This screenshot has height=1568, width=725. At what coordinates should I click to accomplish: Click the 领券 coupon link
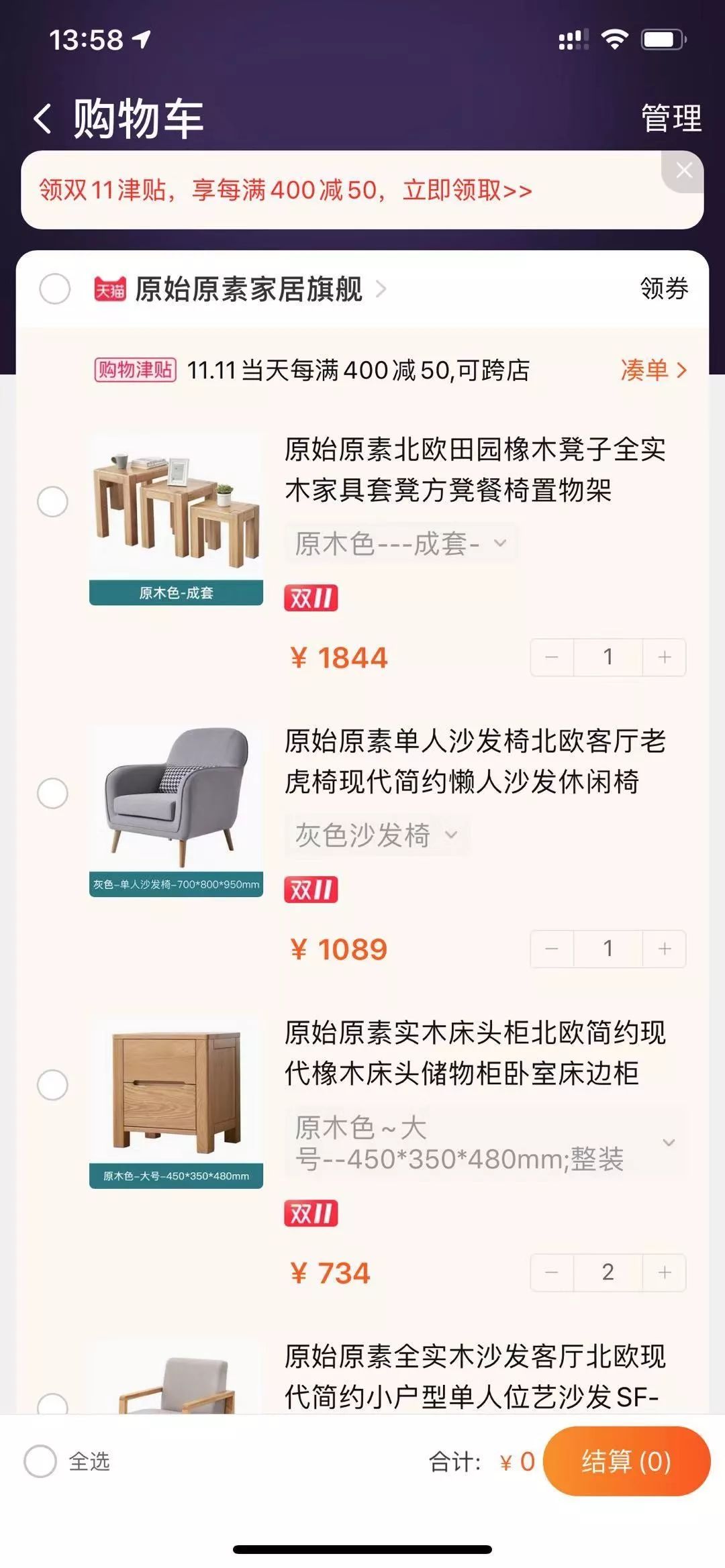pos(663,289)
